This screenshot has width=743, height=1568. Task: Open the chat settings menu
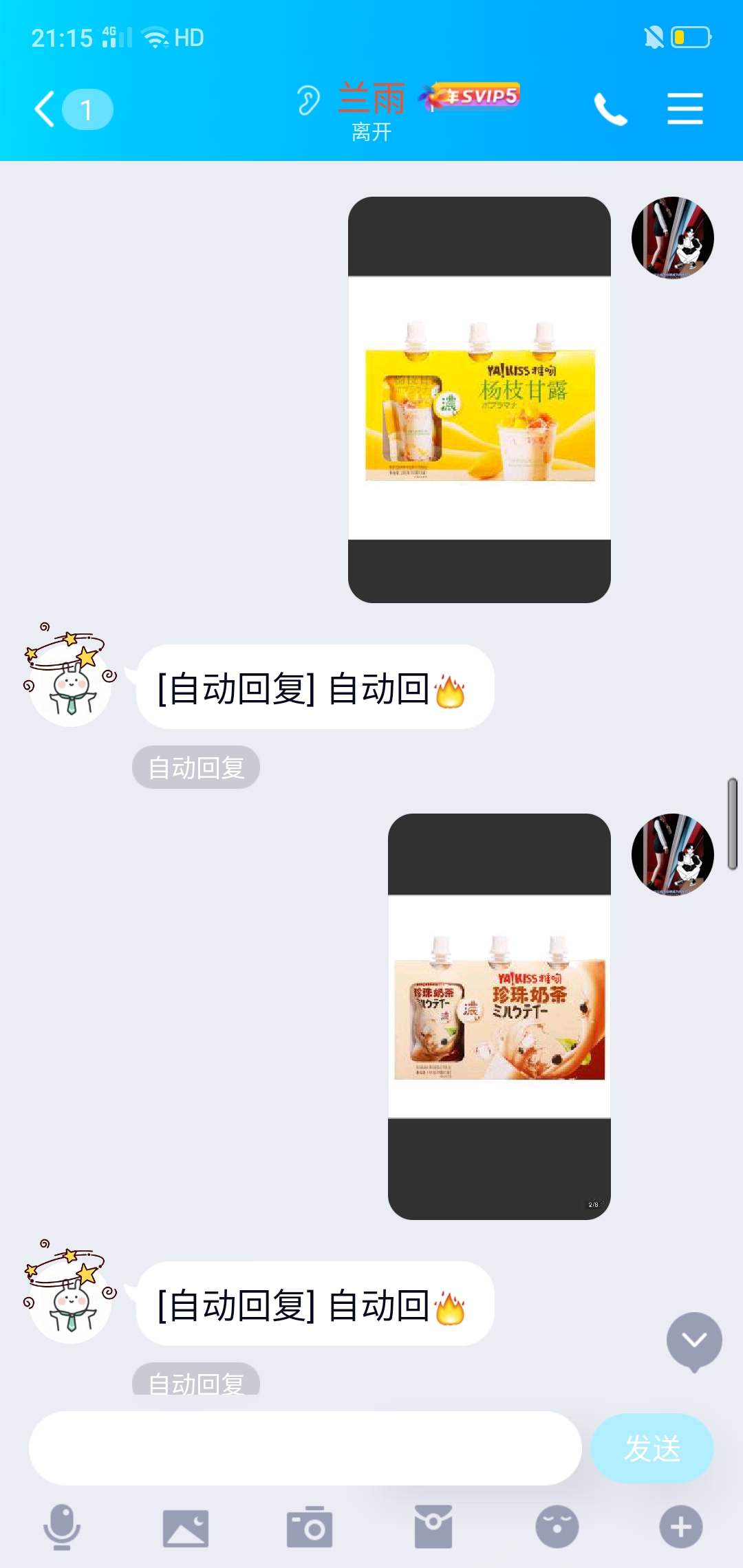(685, 109)
